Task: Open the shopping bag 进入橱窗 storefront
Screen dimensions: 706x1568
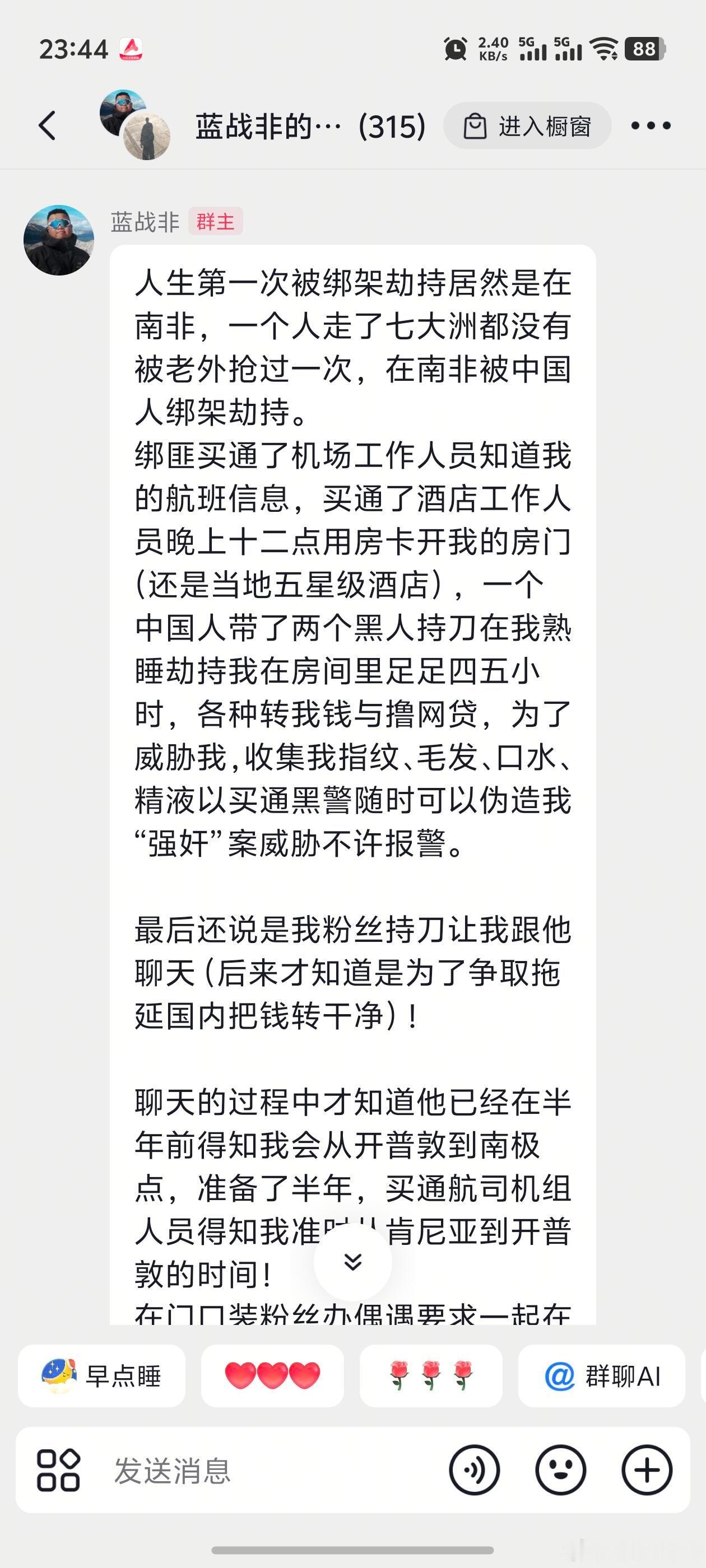Action: click(528, 125)
